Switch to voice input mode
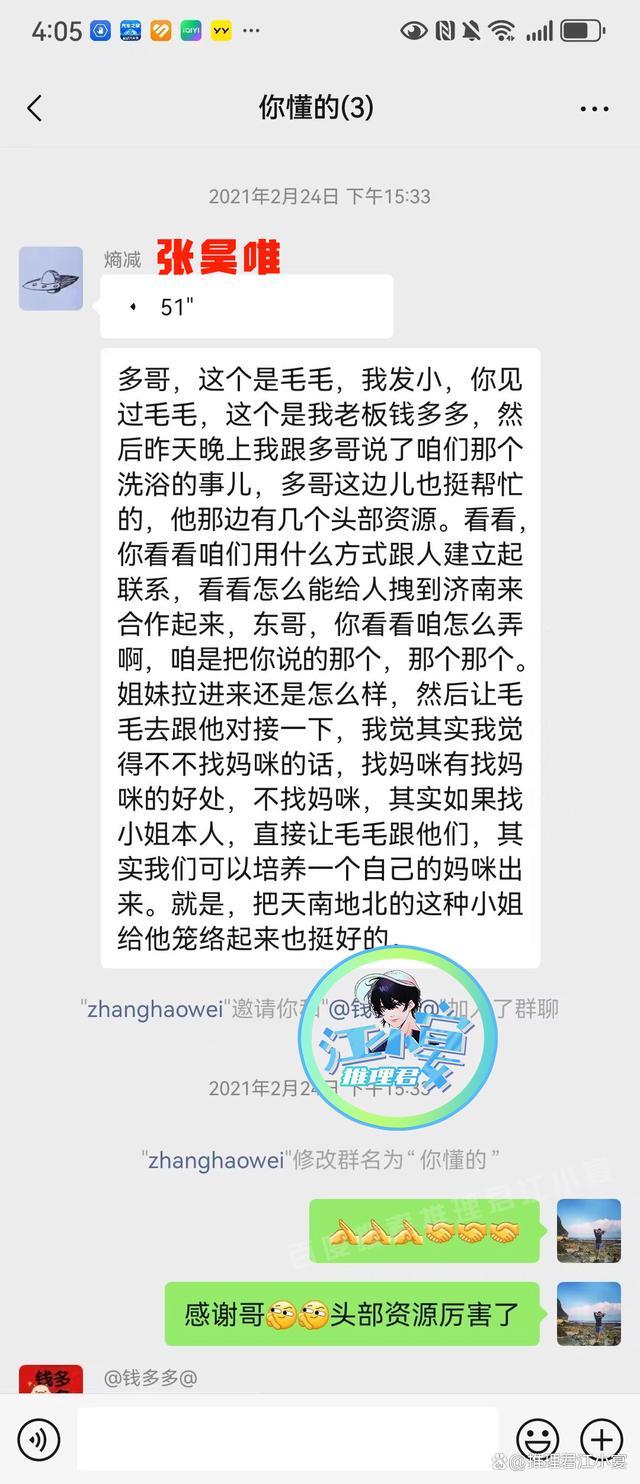 (x=38, y=1440)
